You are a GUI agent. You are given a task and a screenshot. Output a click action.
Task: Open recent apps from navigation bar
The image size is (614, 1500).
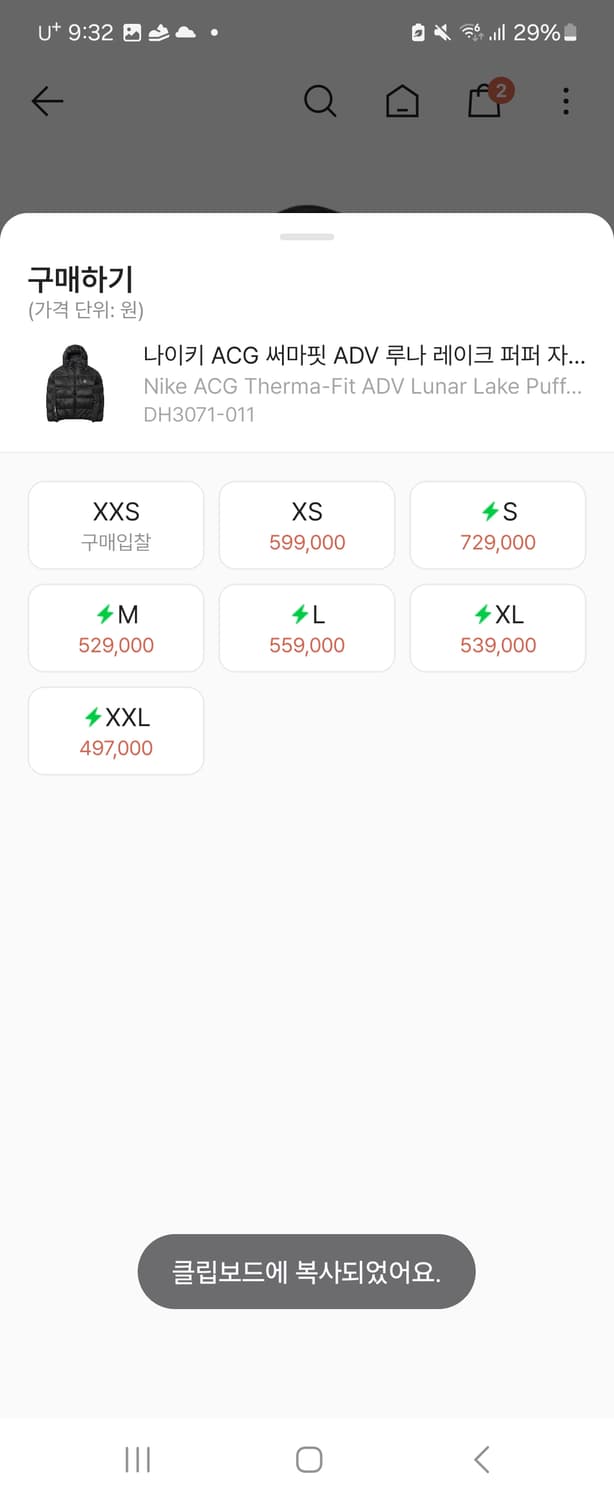pyautogui.click(x=137, y=1459)
